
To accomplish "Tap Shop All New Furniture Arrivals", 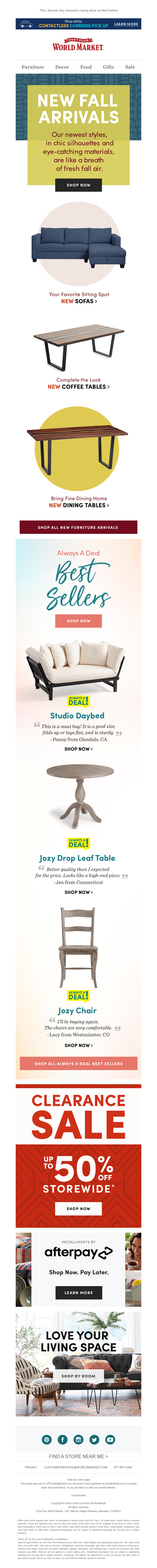I will [78, 527].
